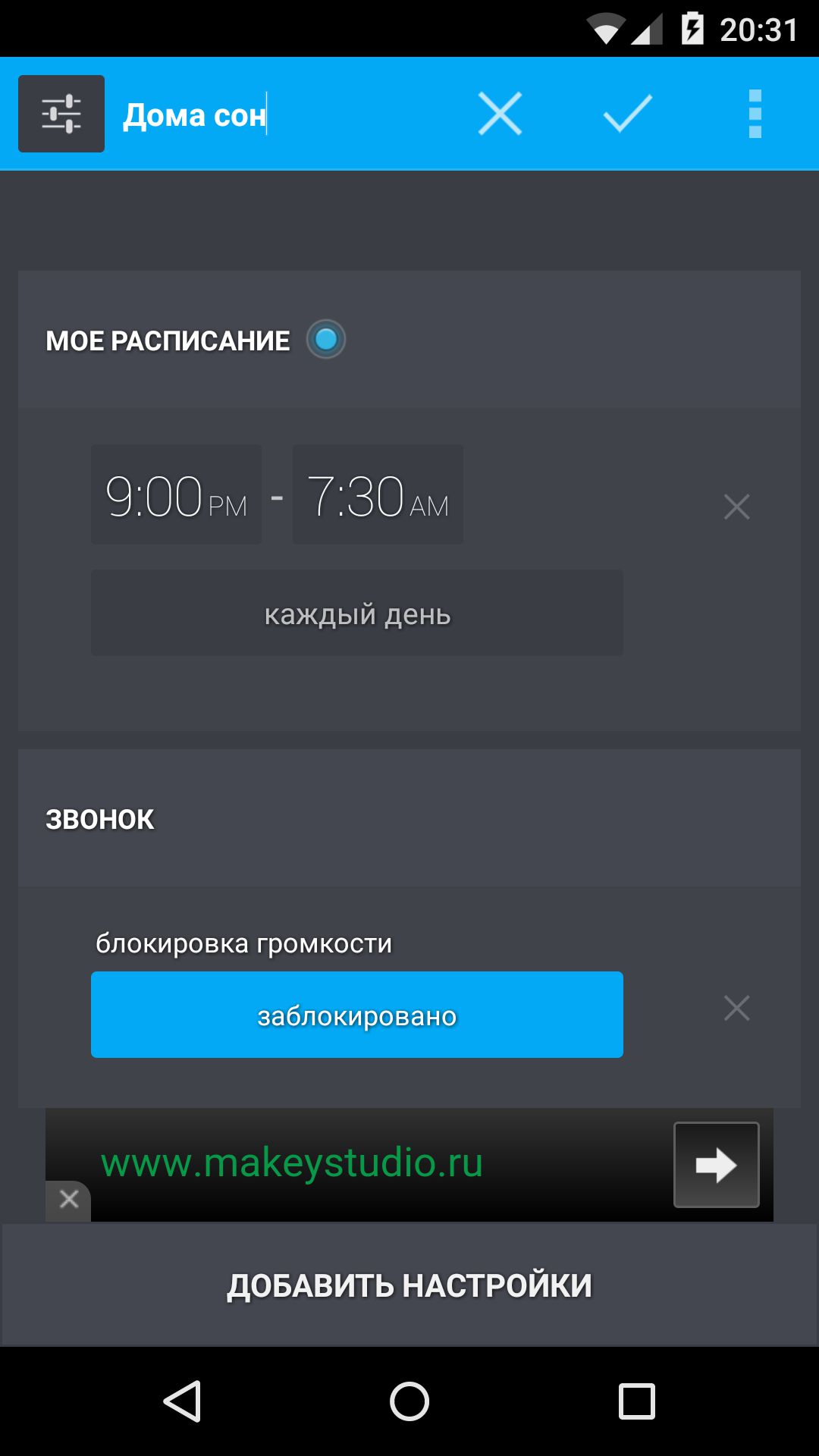Open the overflow menu

coord(755,114)
